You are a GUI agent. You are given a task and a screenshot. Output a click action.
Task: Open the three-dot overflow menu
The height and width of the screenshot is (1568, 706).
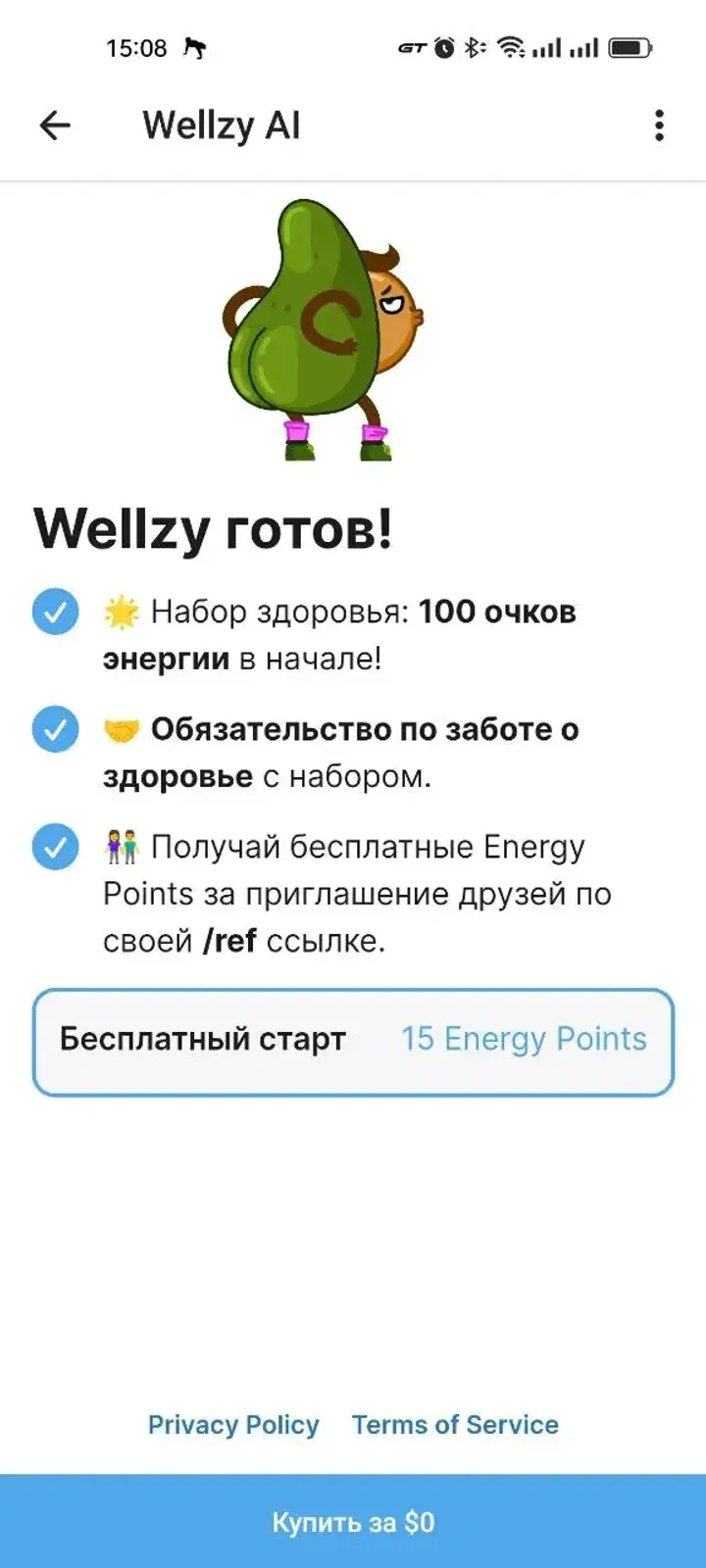point(659,125)
